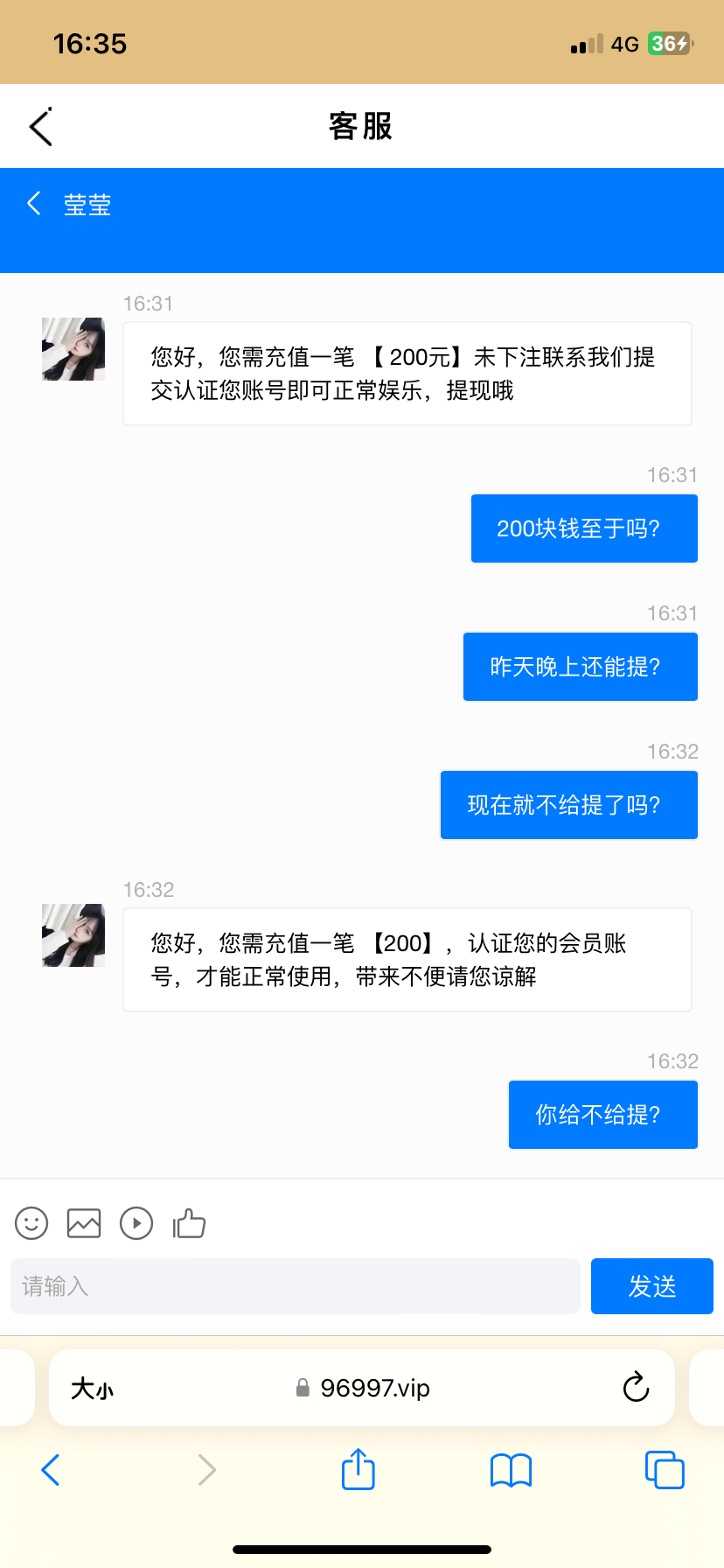Tap Safari's forward navigation arrow

(x=206, y=1470)
